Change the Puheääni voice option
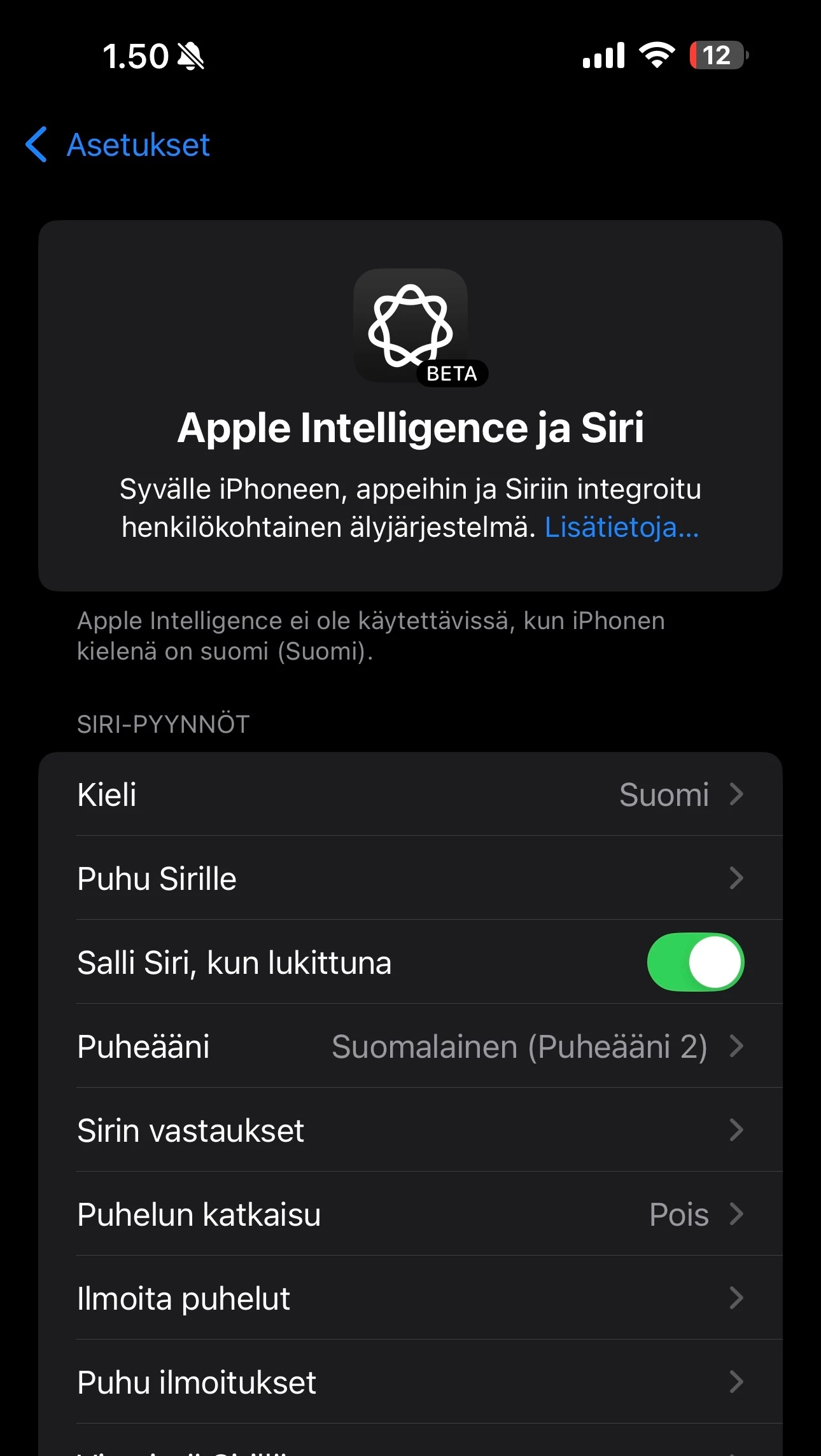Screen dimensions: 821x1456 410,1046
